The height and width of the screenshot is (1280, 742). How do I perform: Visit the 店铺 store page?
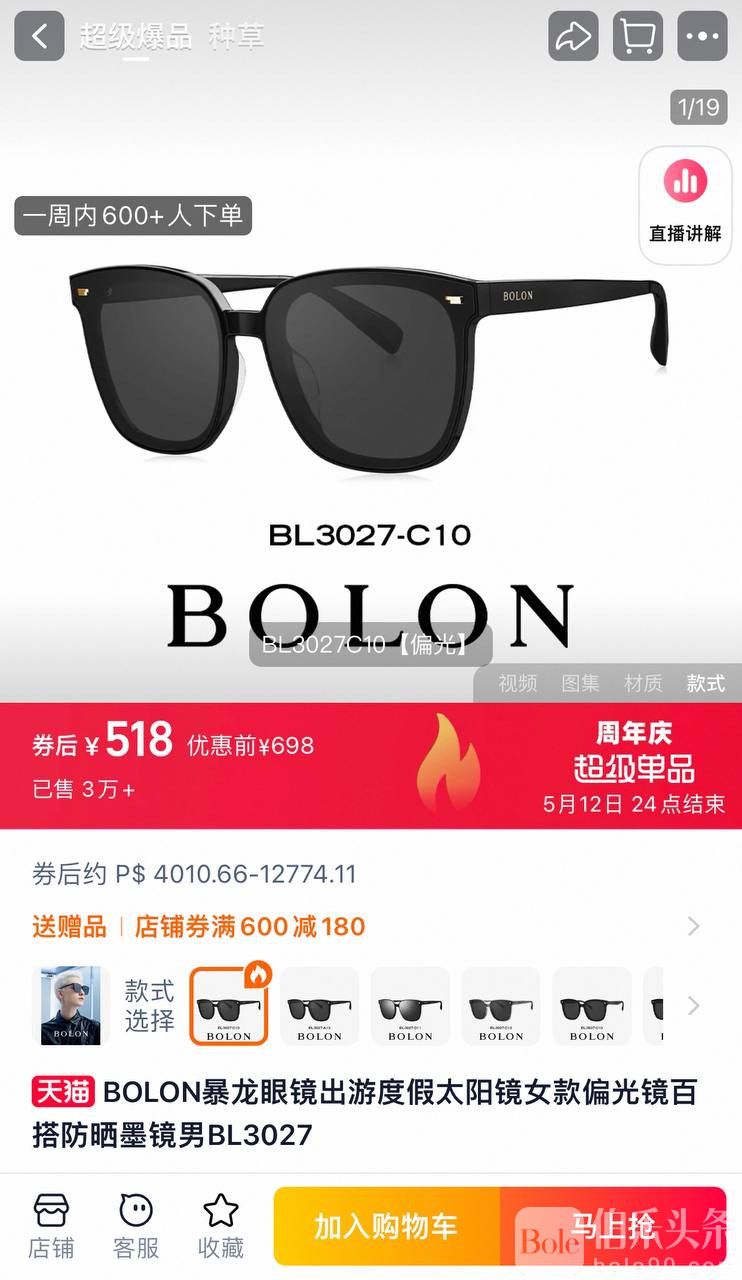(51, 1225)
